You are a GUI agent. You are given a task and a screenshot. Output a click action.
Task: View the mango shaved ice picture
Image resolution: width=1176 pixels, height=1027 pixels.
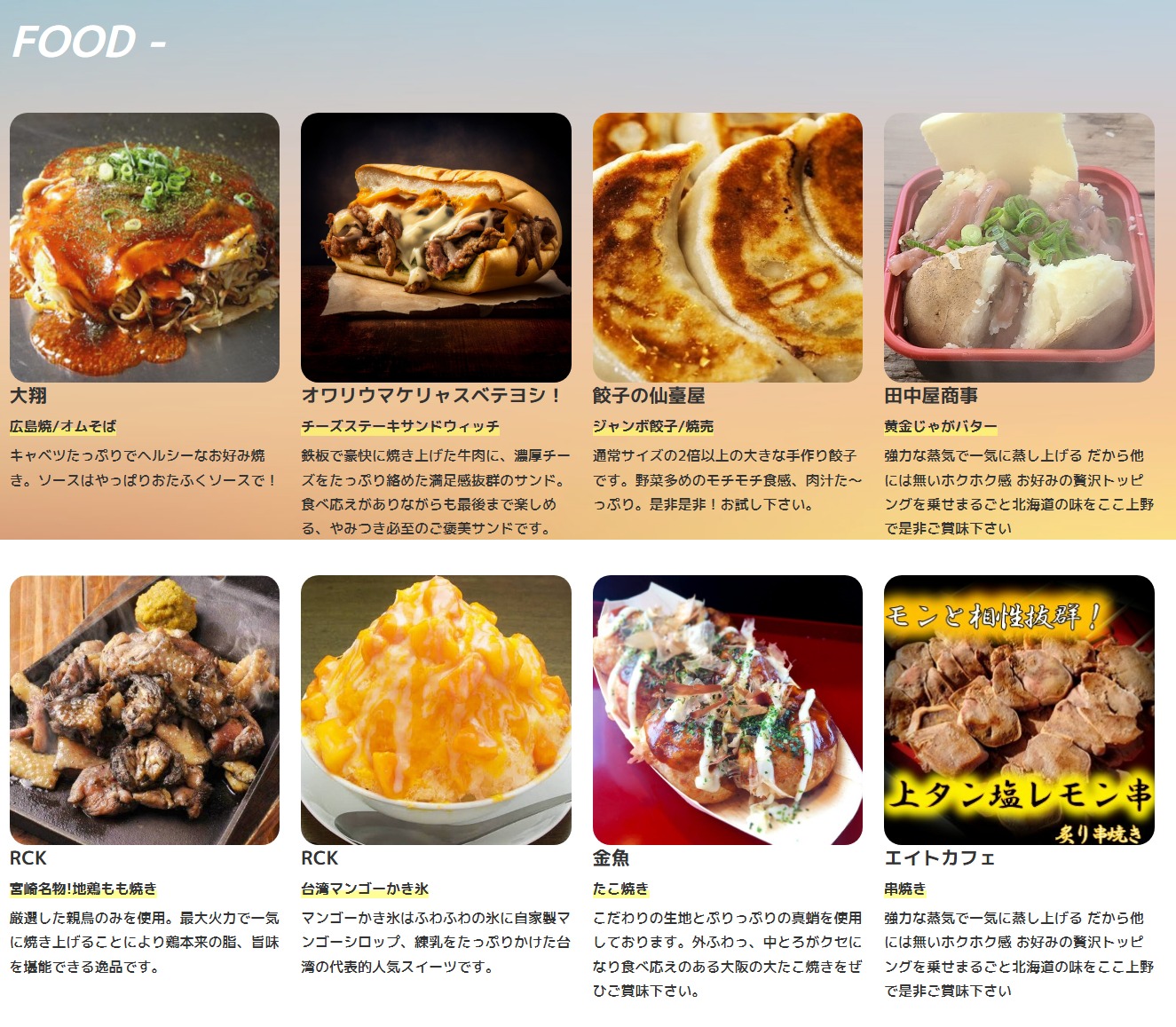pyautogui.click(x=436, y=710)
